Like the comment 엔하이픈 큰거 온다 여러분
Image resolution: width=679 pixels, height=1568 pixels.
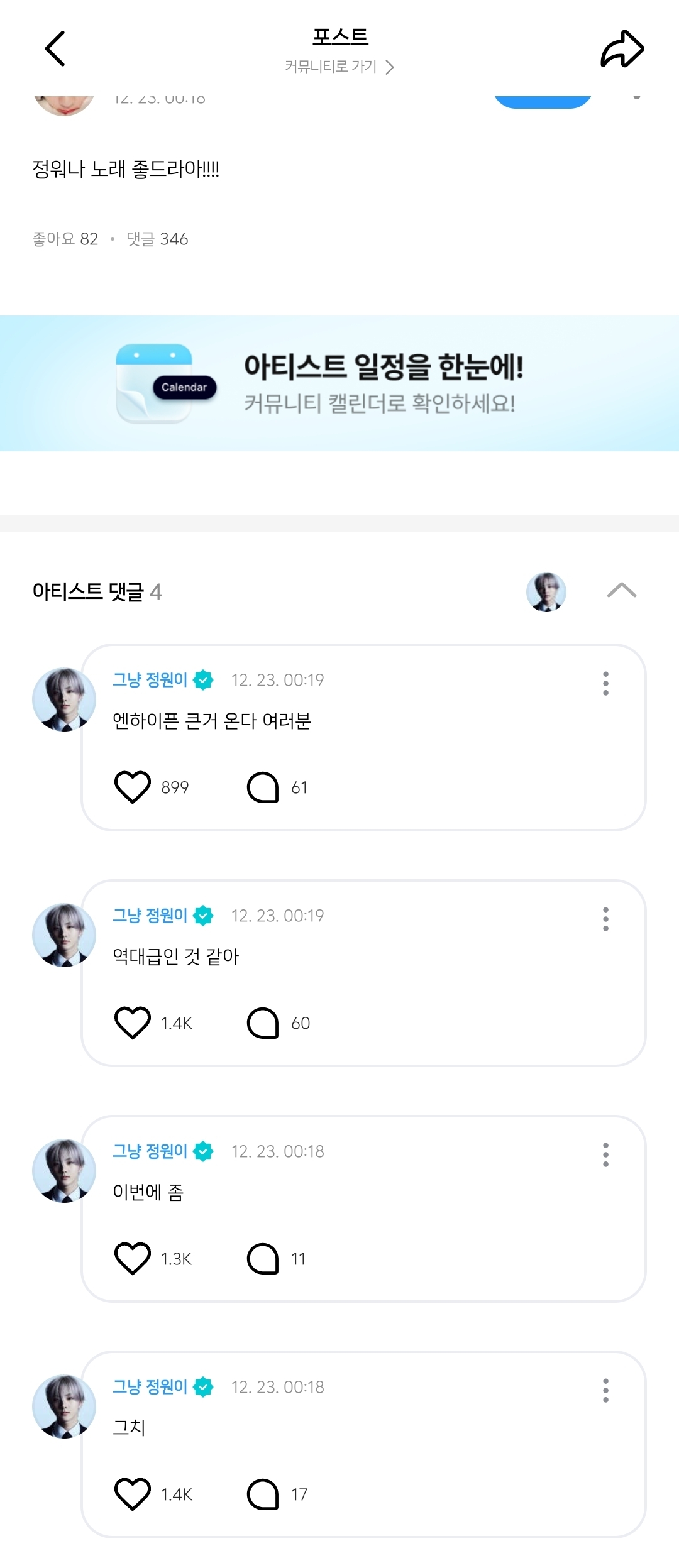133,787
